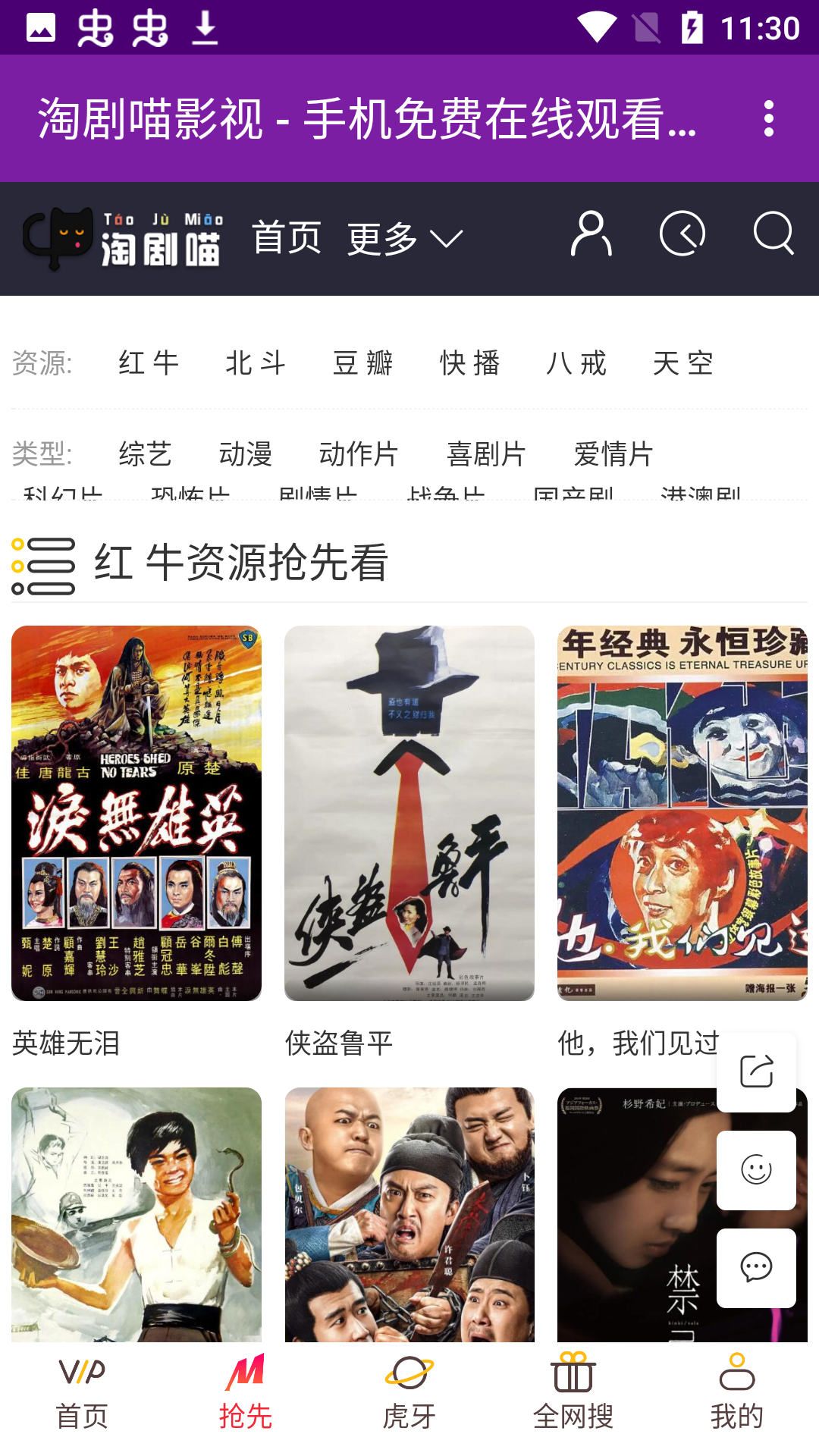Open the floating chat bubble button
This screenshot has width=819, height=1456.
(x=756, y=1268)
